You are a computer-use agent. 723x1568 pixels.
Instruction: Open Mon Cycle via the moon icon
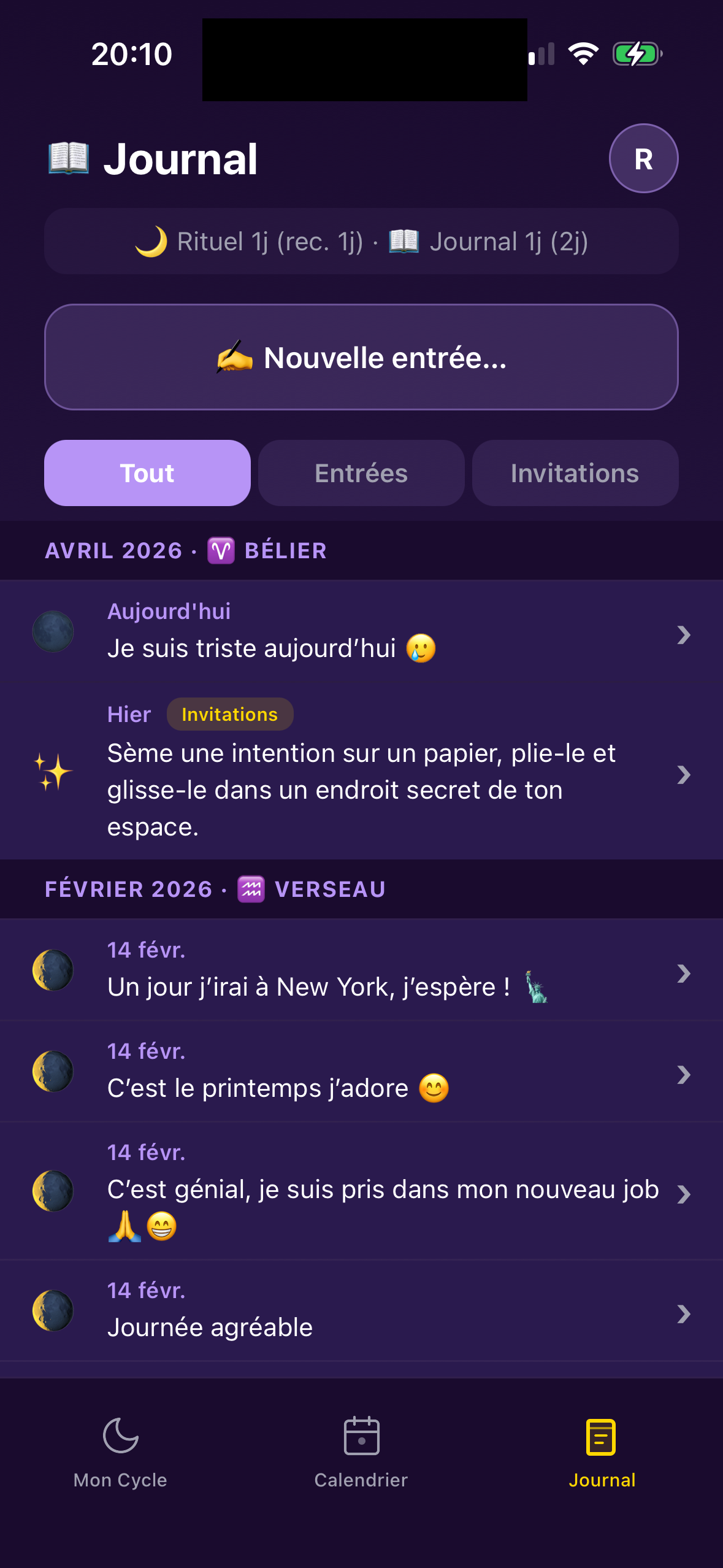(x=120, y=1435)
